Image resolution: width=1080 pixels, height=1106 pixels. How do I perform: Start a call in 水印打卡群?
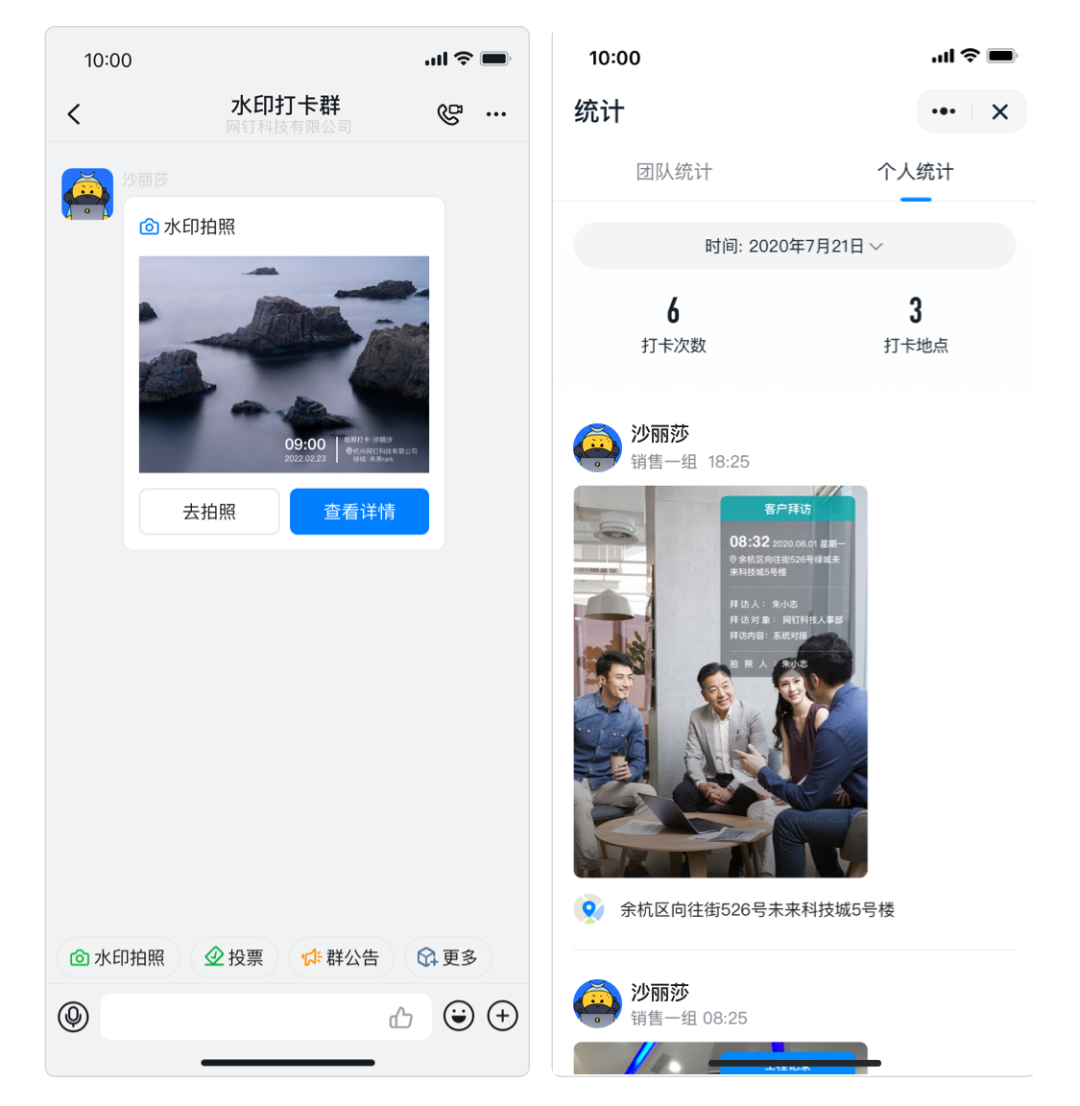(x=449, y=114)
